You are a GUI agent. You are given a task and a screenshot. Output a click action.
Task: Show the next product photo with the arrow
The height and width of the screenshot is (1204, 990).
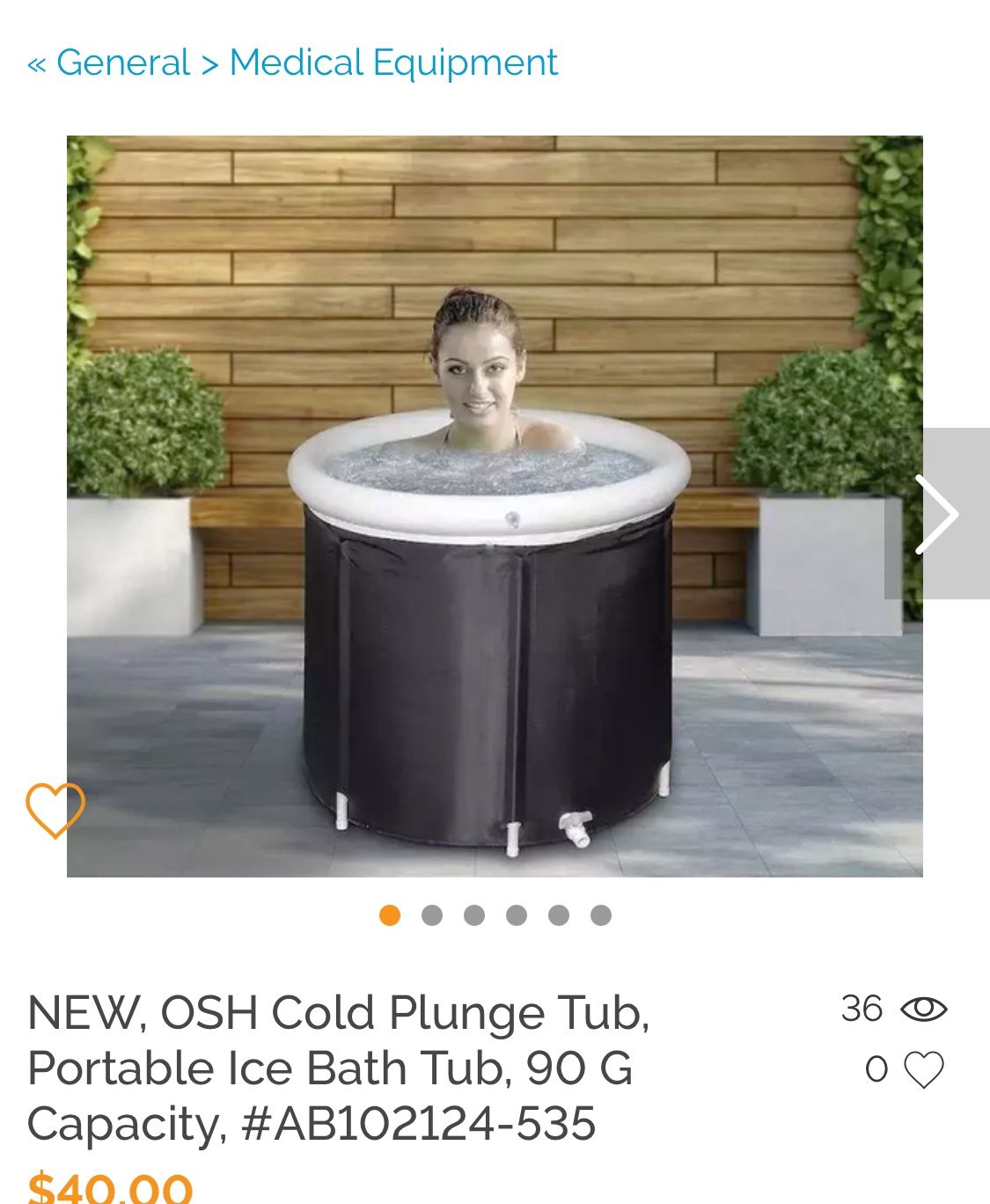click(x=936, y=514)
